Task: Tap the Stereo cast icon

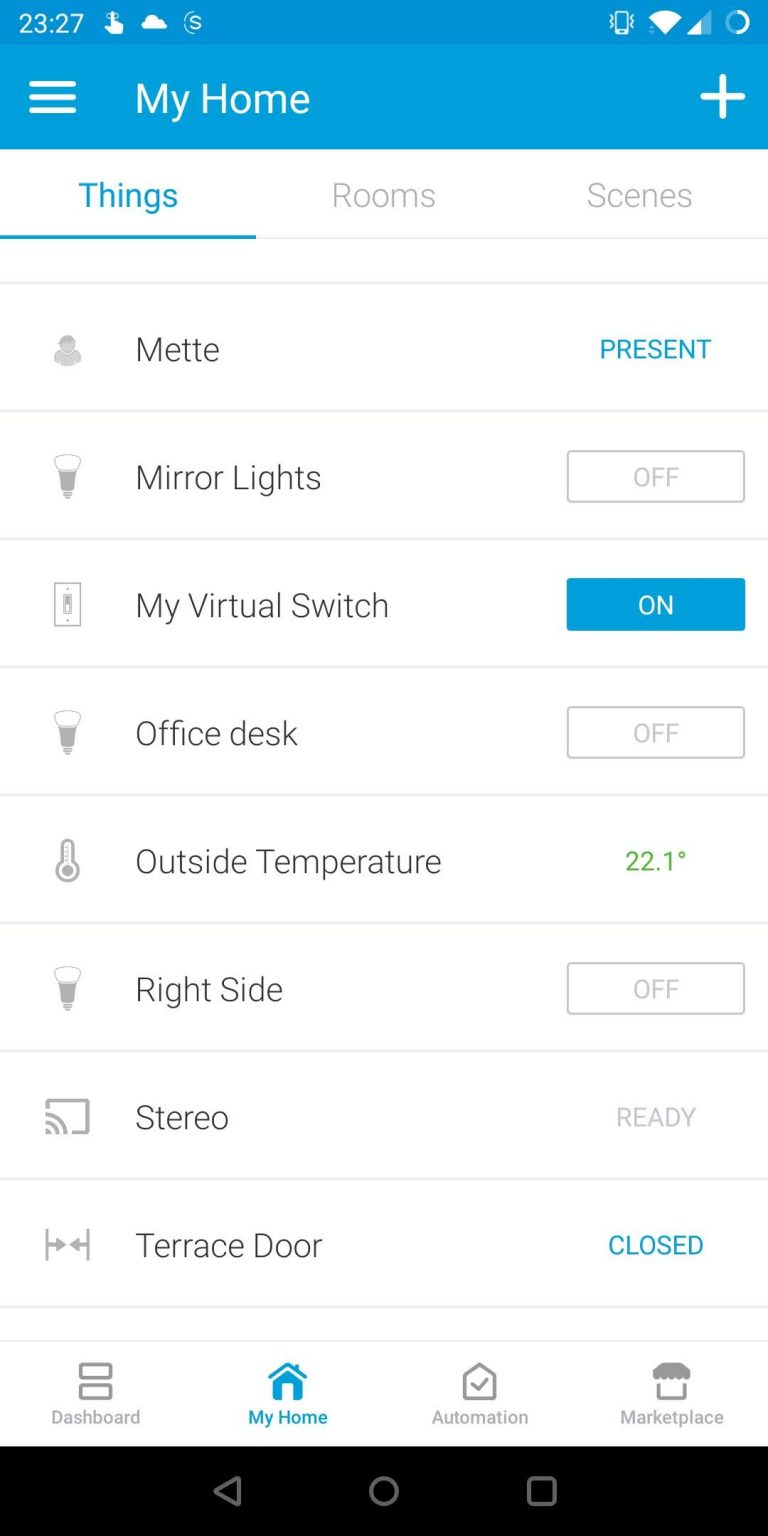Action: point(67,1116)
